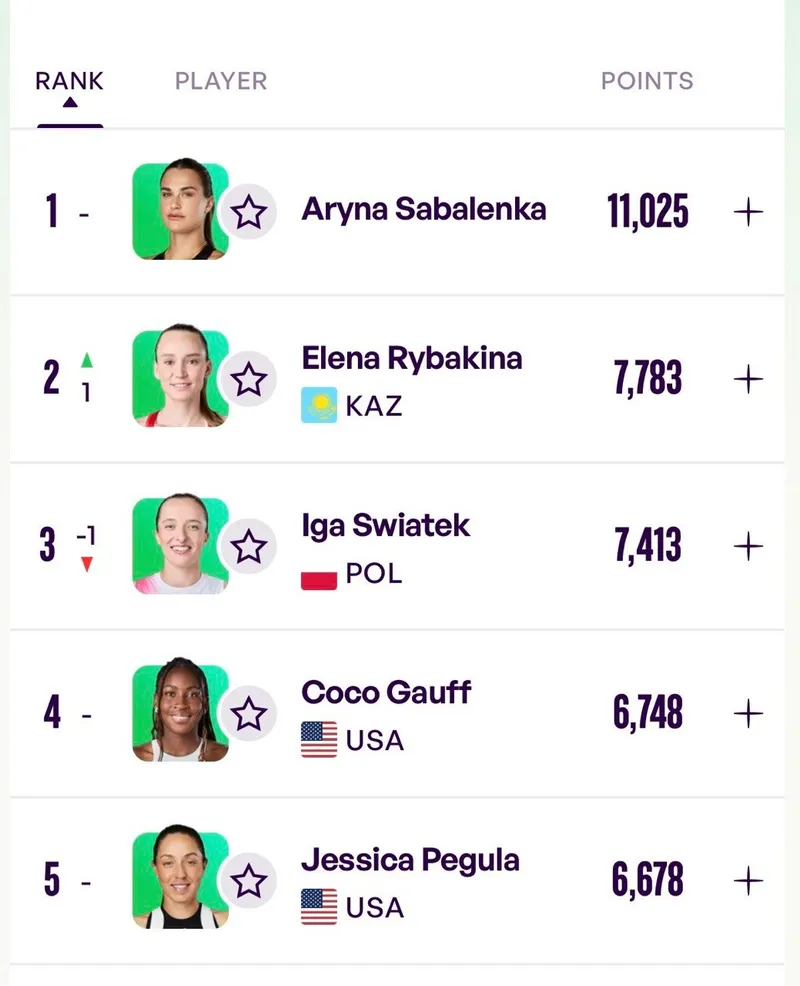This screenshot has width=800, height=986.
Task: Favorite Elena Rybakina with the star
Action: tap(248, 380)
